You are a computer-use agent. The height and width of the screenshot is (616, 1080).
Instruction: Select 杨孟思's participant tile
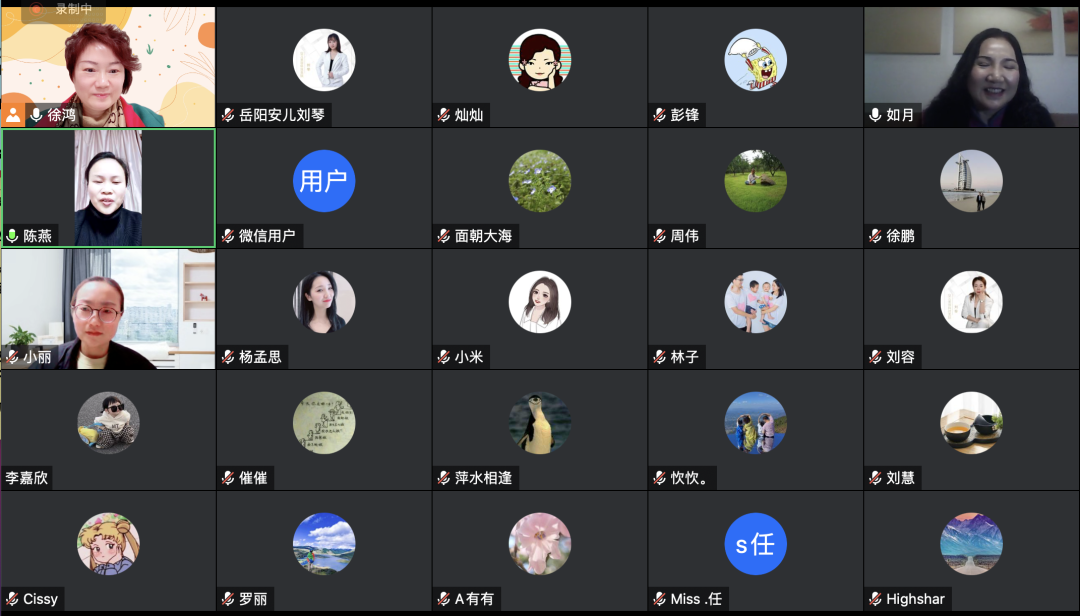(324, 308)
